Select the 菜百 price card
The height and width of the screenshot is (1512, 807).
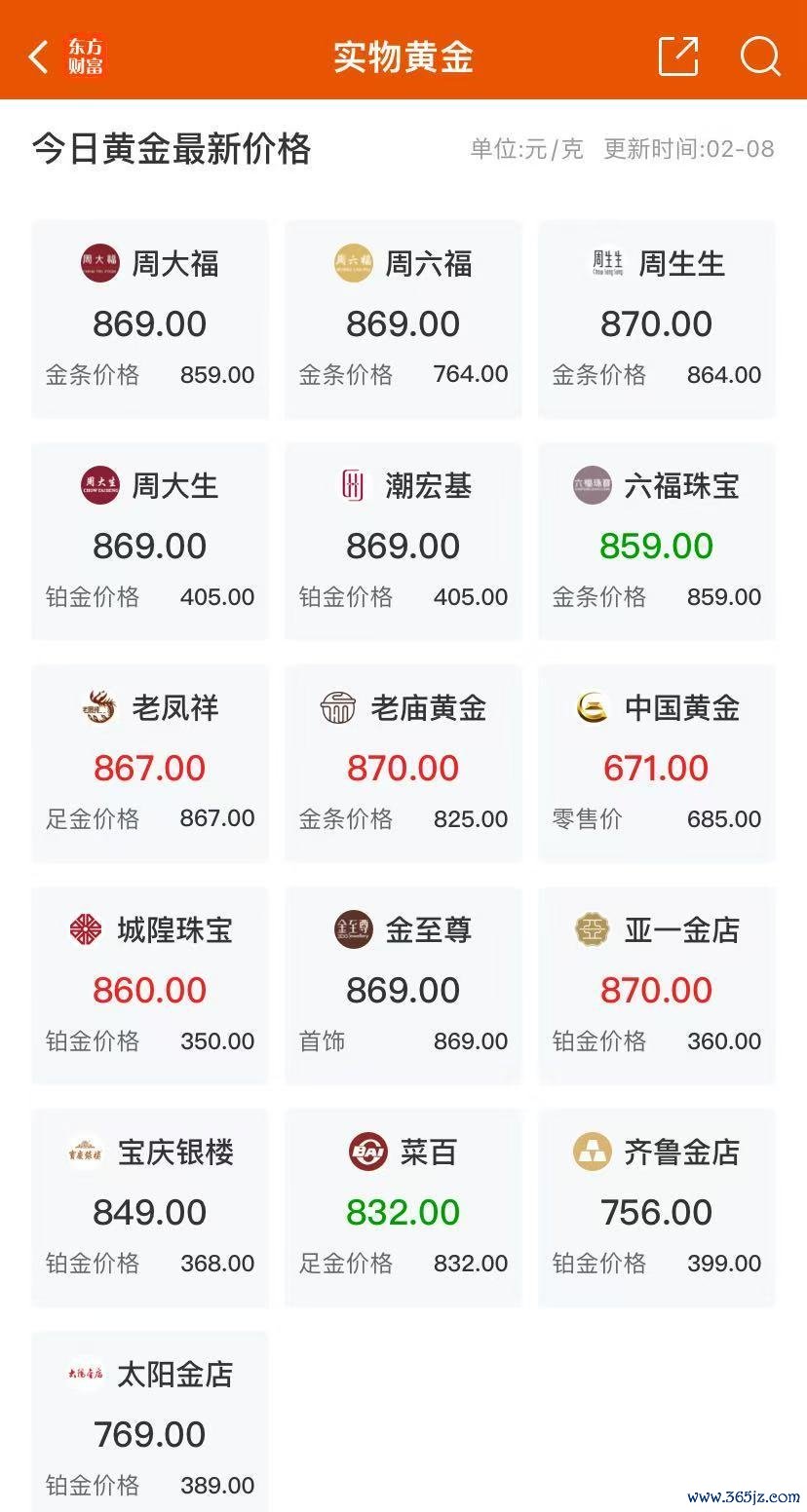click(403, 1208)
